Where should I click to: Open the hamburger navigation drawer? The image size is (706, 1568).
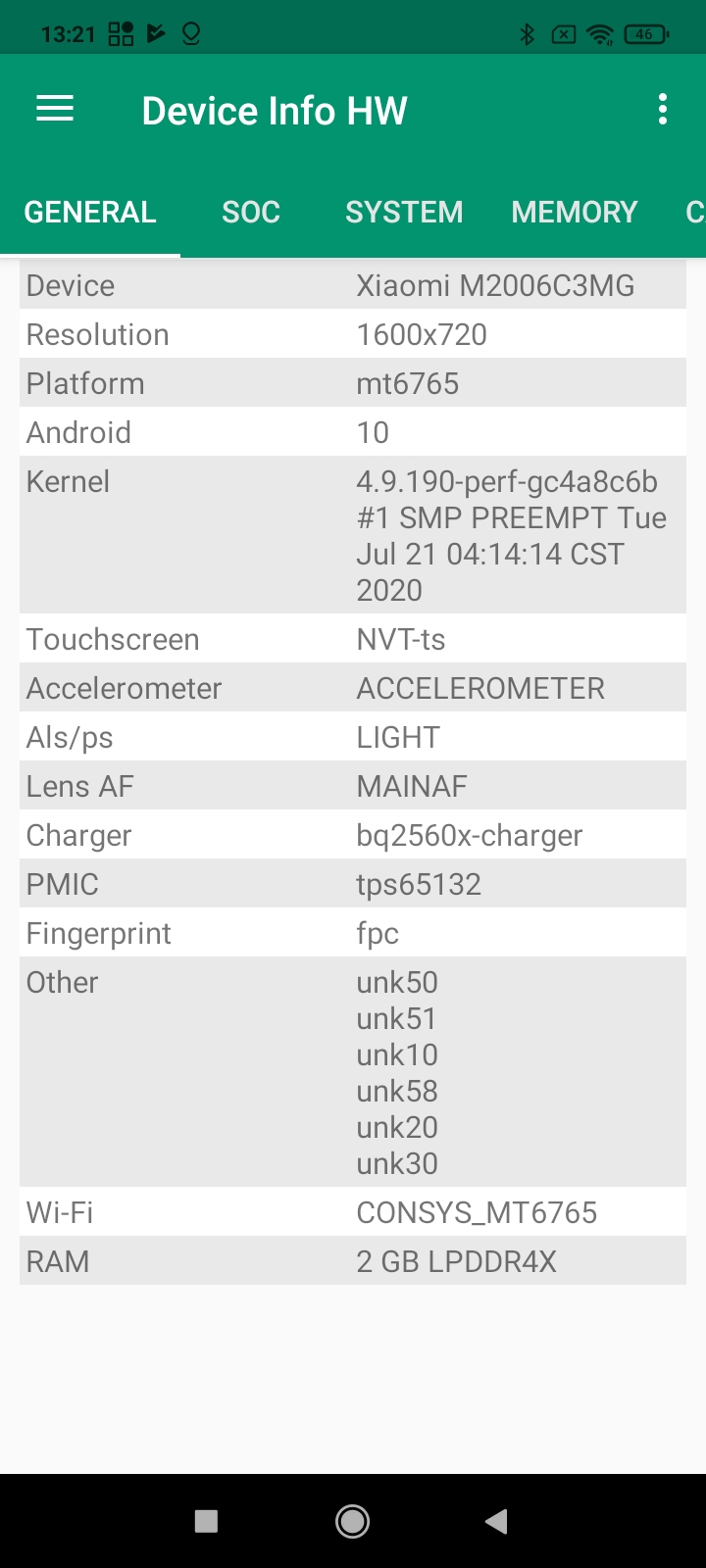coord(55,109)
